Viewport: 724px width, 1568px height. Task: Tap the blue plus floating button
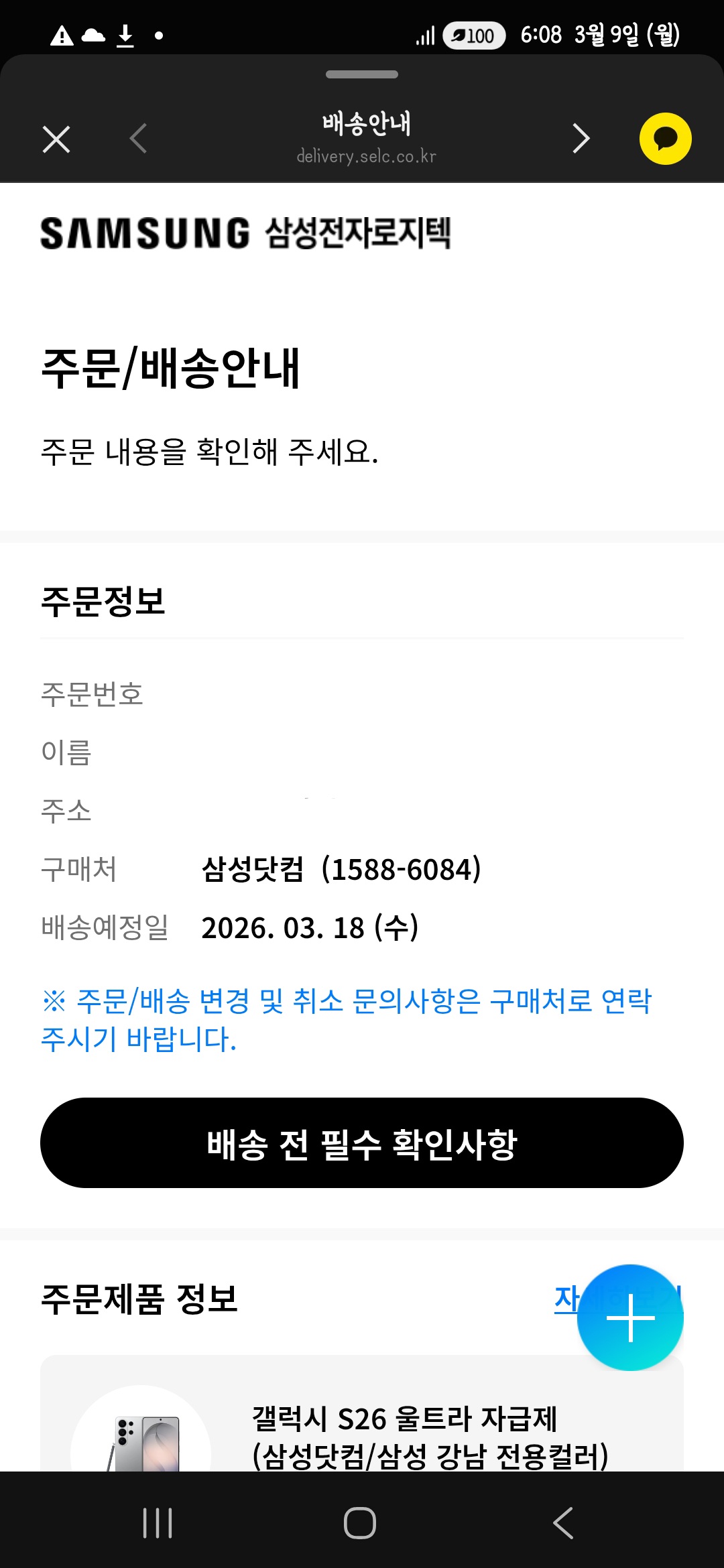click(x=630, y=1317)
